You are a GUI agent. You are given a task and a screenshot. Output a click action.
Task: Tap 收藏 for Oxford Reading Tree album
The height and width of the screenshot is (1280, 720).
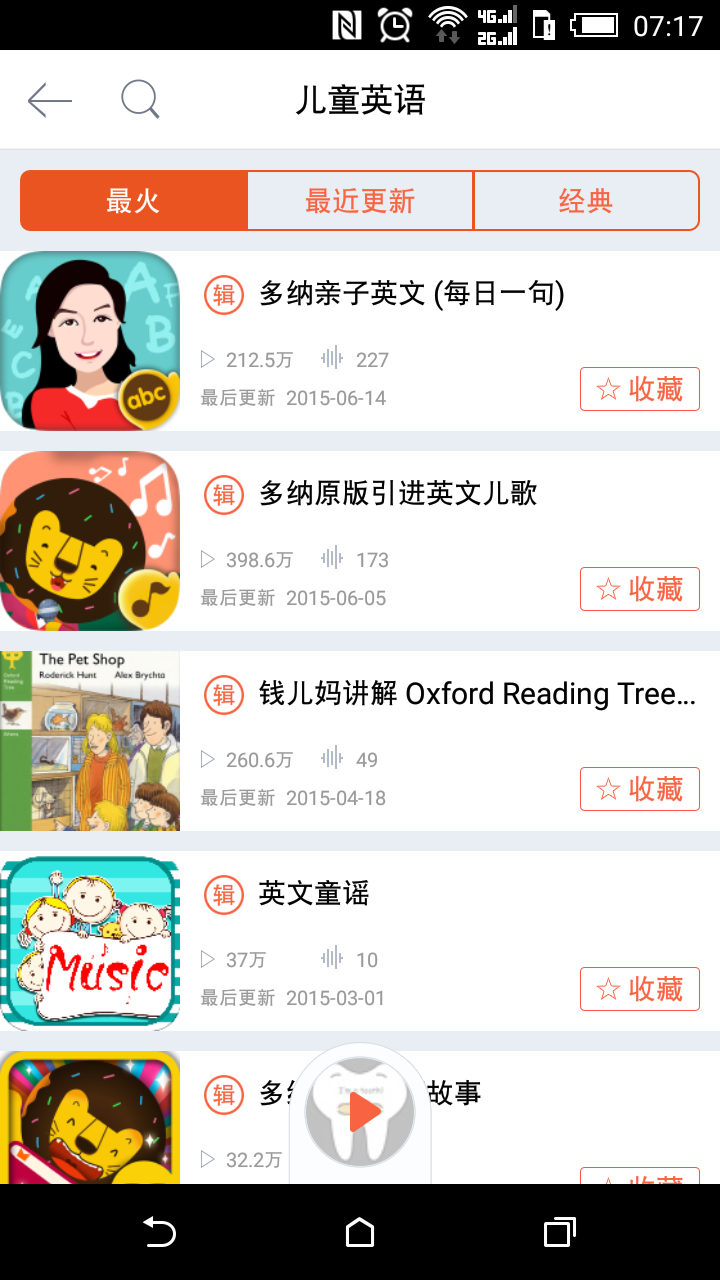pos(639,789)
